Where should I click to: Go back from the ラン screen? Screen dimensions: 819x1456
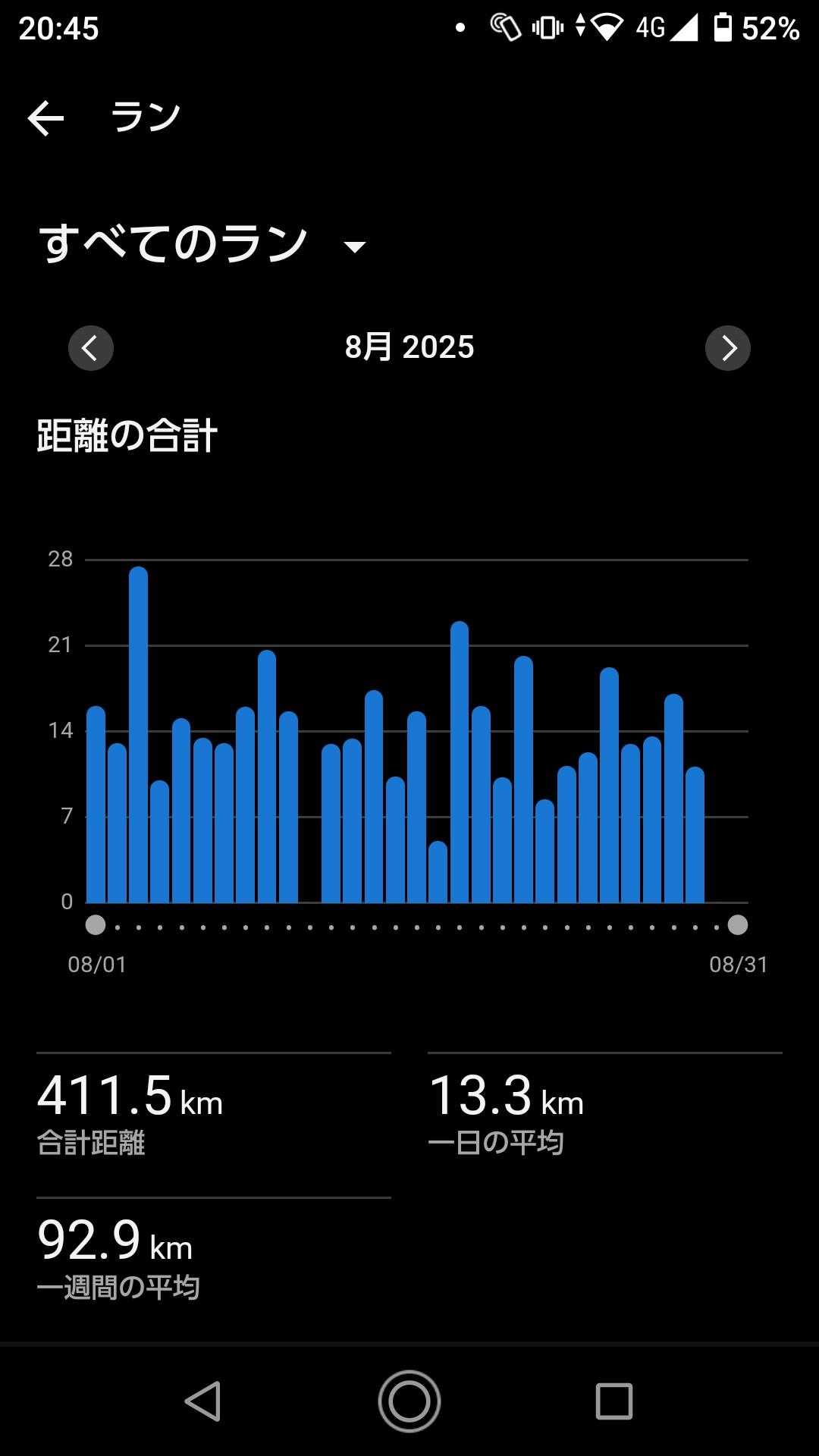[x=45, y=118]
